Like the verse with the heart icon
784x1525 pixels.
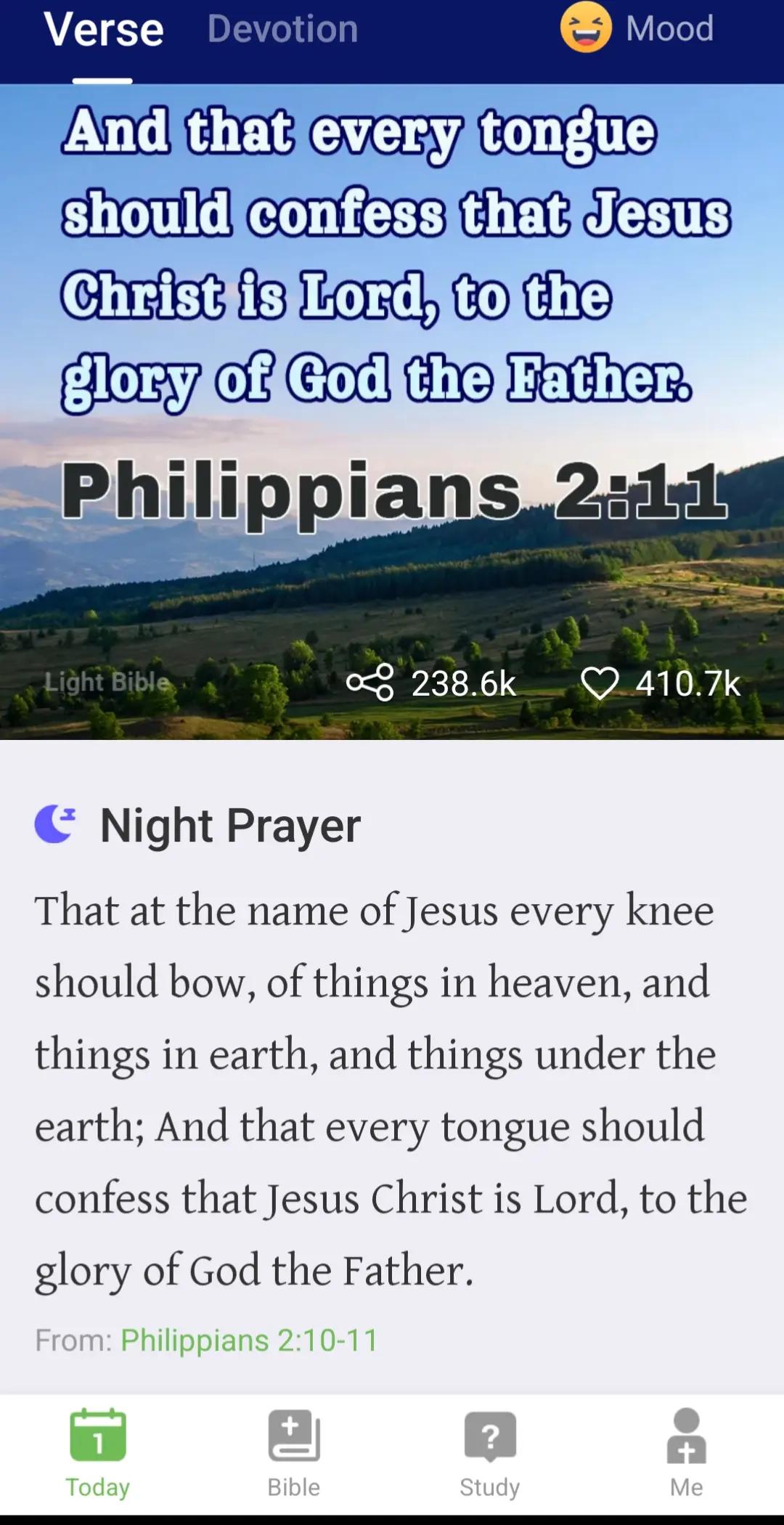click(661, 683)
